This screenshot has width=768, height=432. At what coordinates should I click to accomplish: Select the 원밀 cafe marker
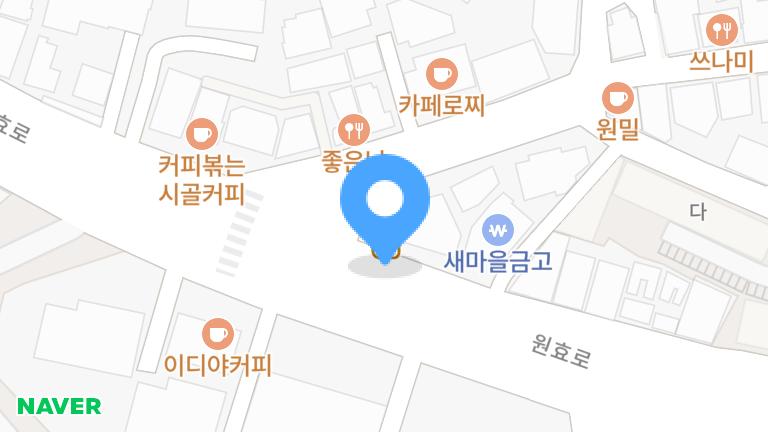618,98
